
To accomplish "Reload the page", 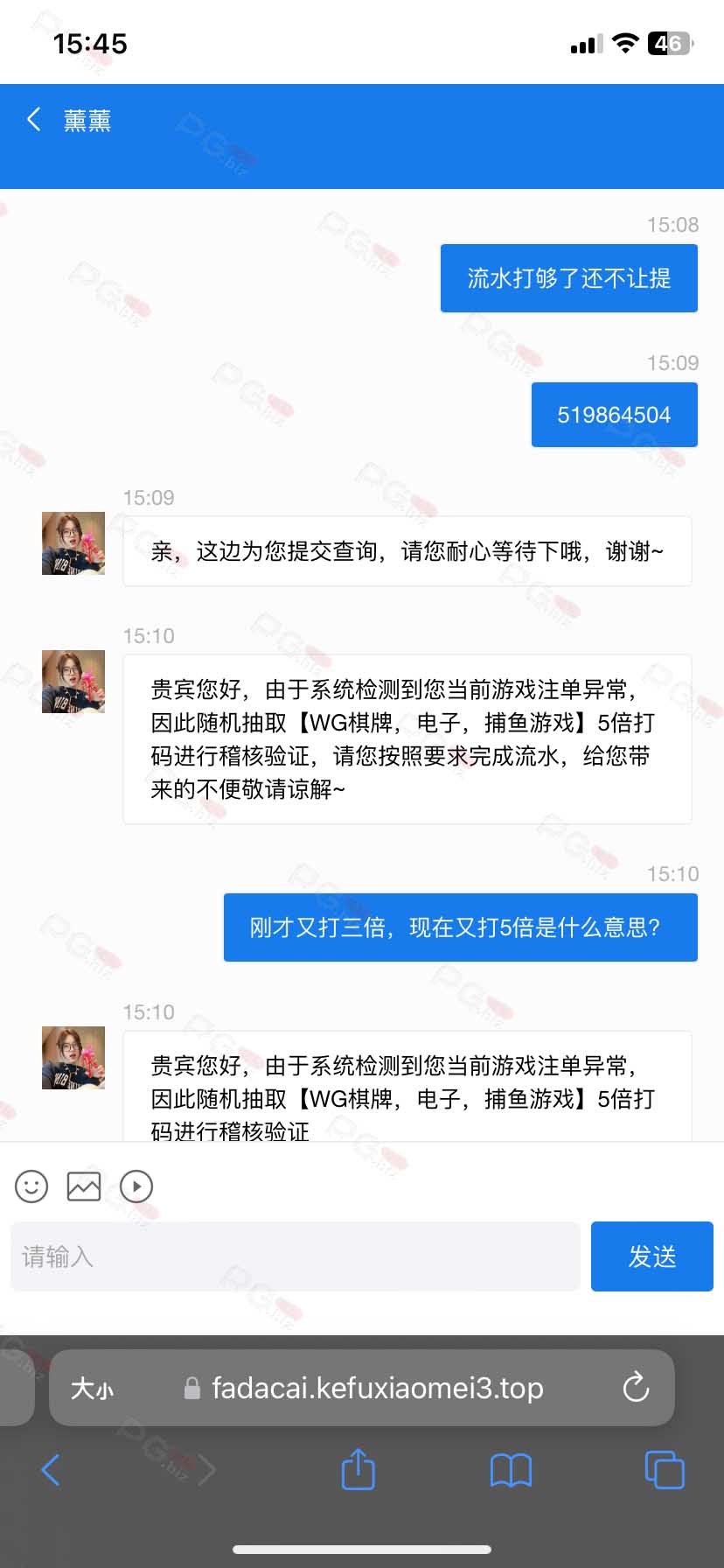I will (x=636, y=1387).
